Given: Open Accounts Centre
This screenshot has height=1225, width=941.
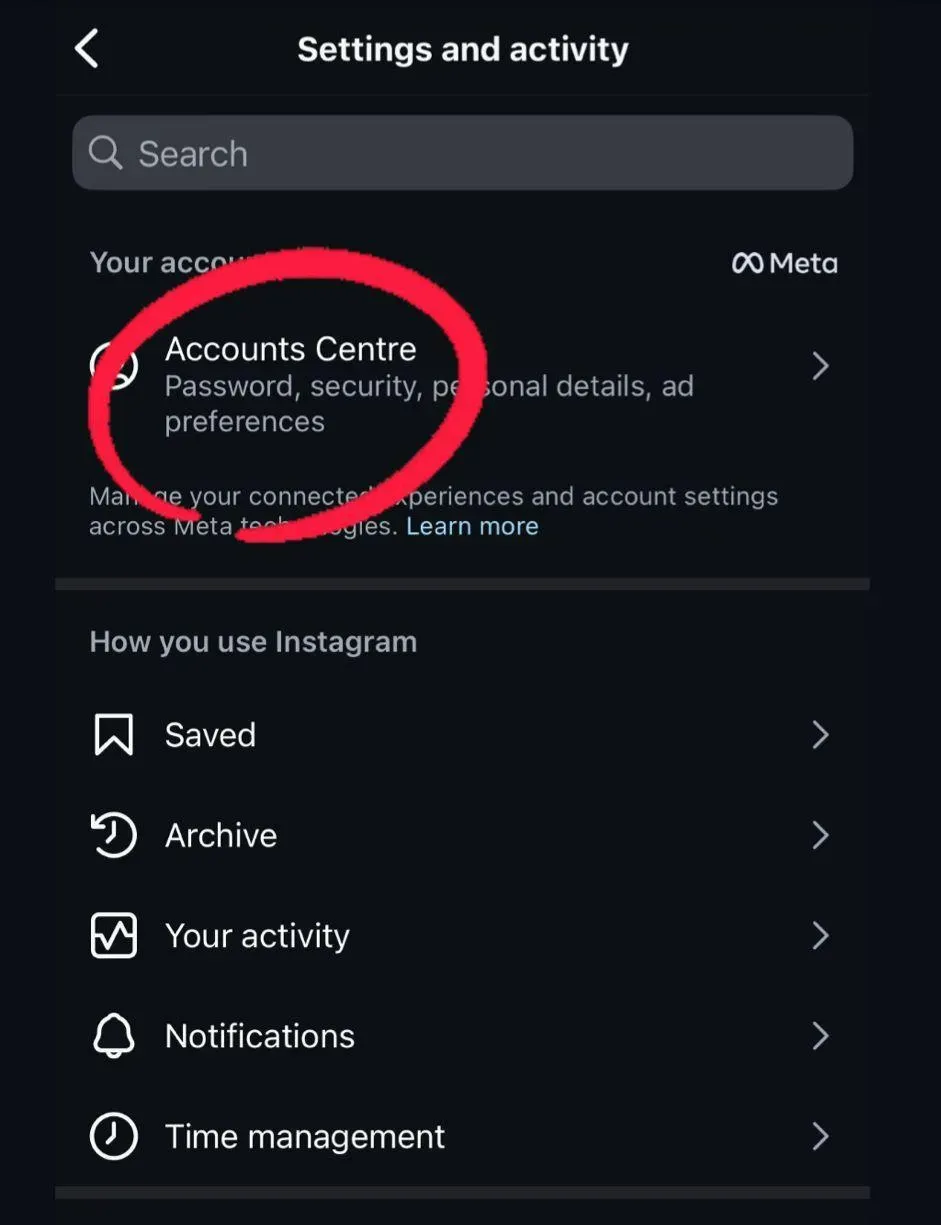Looking at the screenshot, I should pyautogui.click(x=460, y=366).
